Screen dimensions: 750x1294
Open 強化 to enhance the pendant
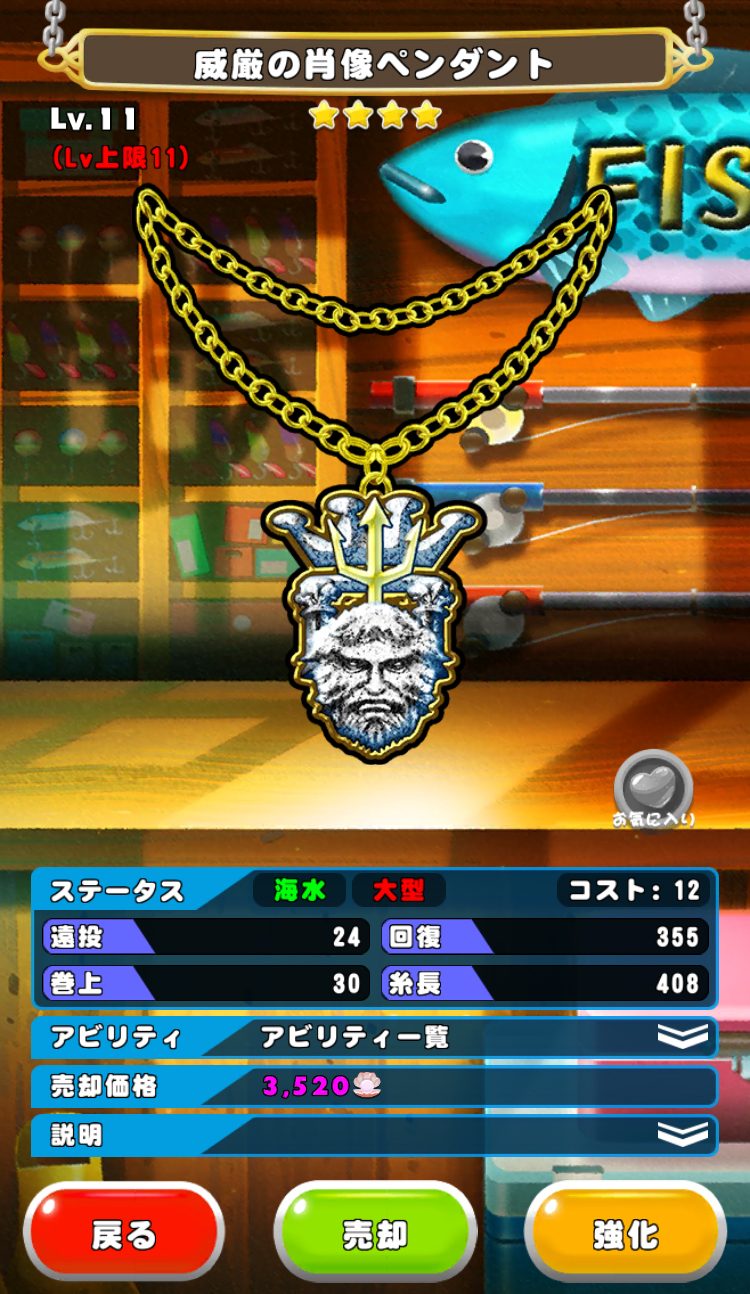(x=626, y=1235)
